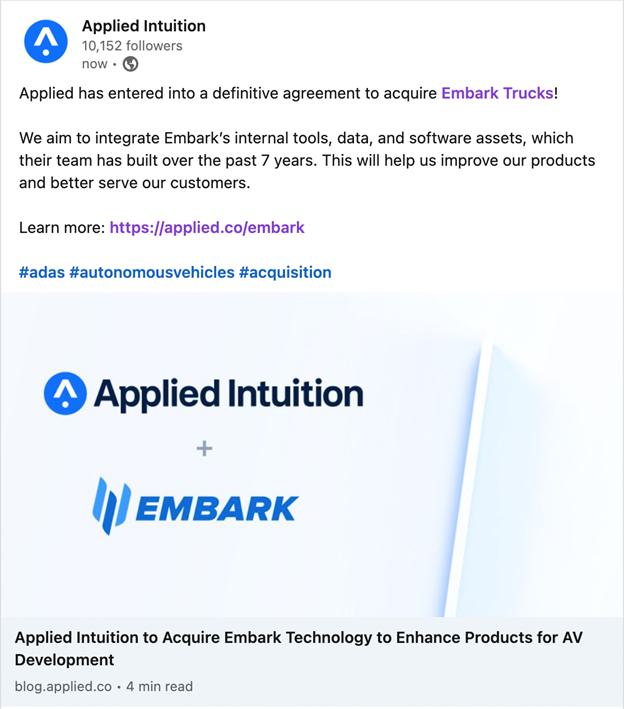Open the applied.co/embark link
Image resolution: width=624 pixels, height=709 pixels.
click(x=207, y=227)
